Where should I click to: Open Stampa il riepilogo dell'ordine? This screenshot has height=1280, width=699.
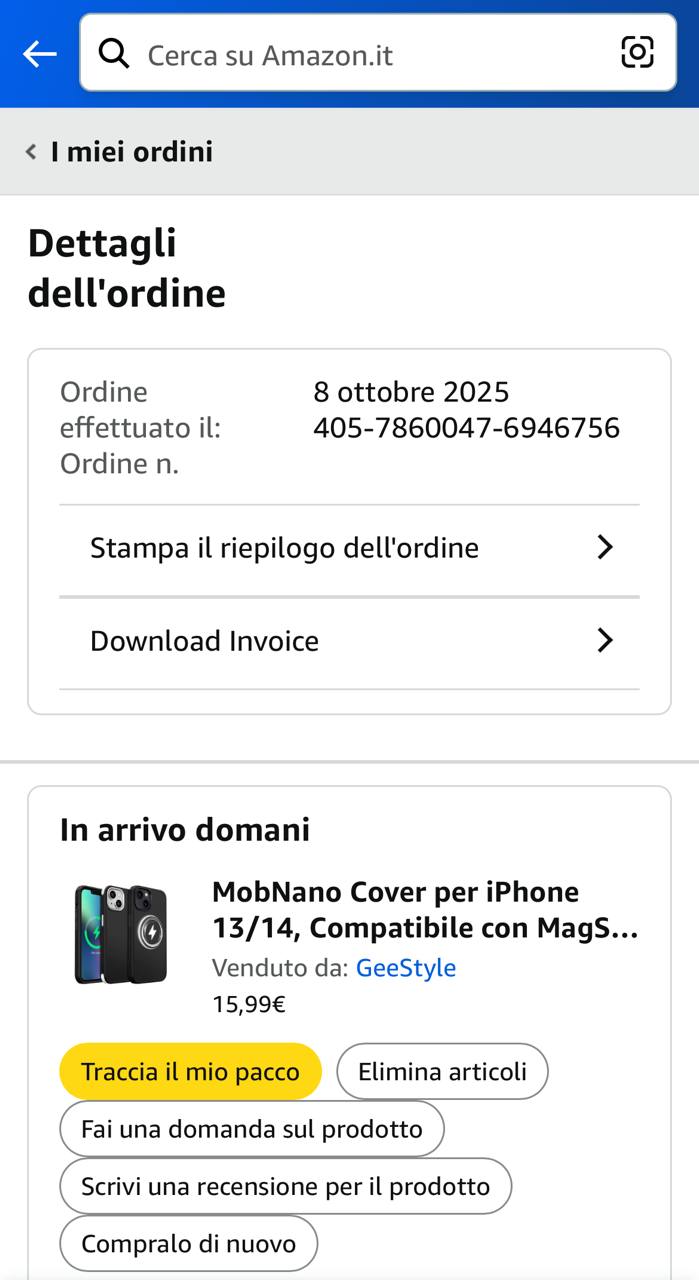click(349, 548)
